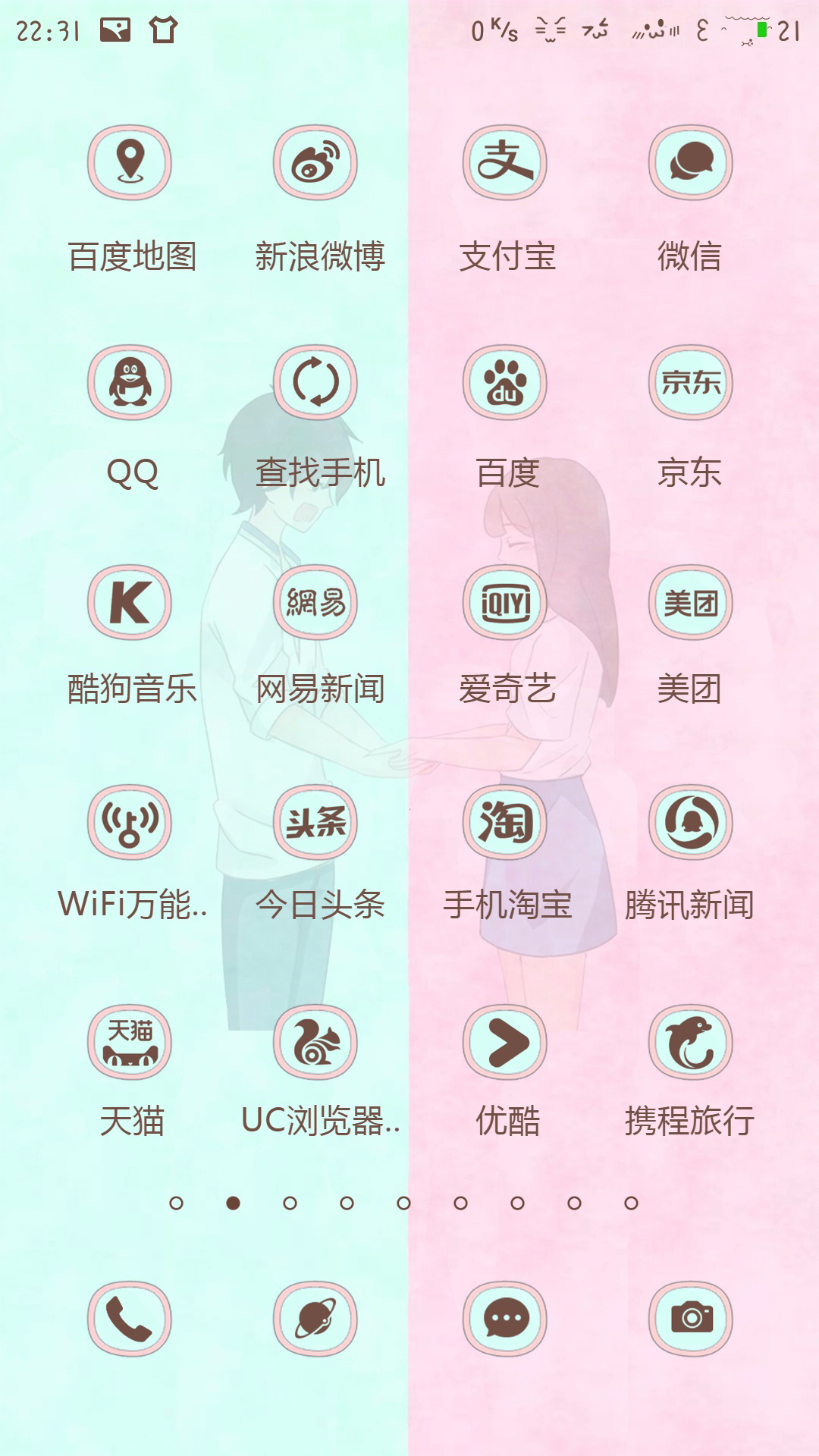Viewport: 819px width, 1456px height.
Task: Open 网易新闻
Action: [315, 603]
